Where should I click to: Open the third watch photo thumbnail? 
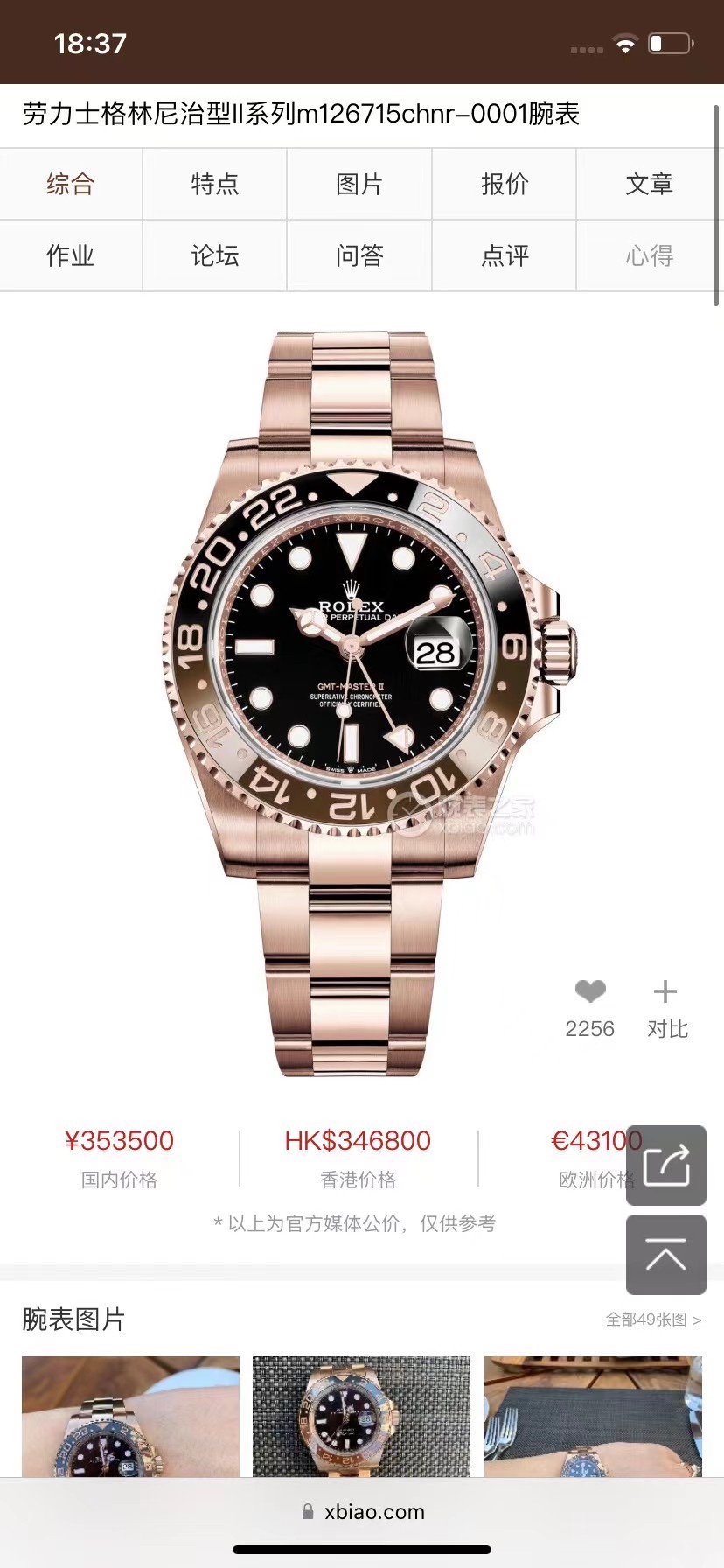tap(593, 1416)
